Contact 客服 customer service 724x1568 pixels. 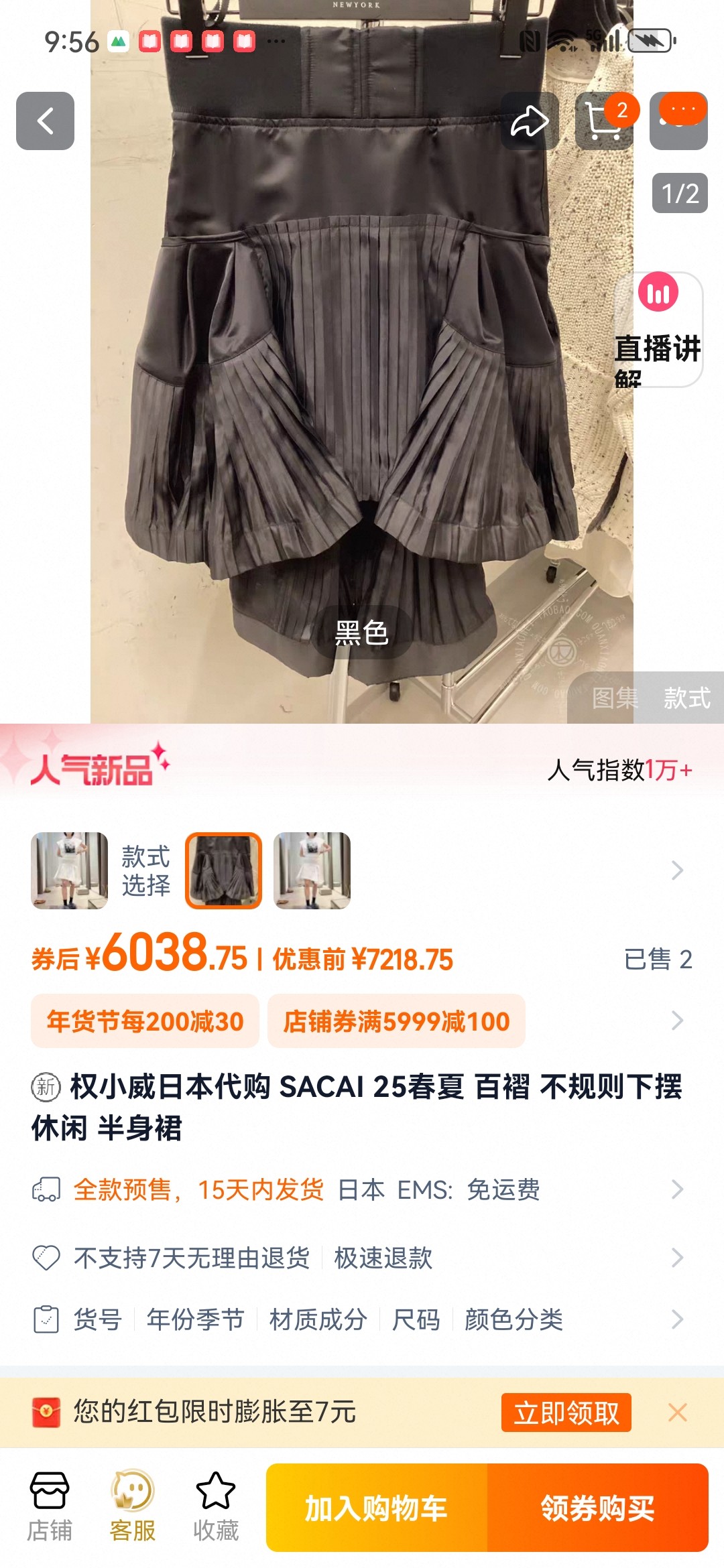pos(133,1508)
